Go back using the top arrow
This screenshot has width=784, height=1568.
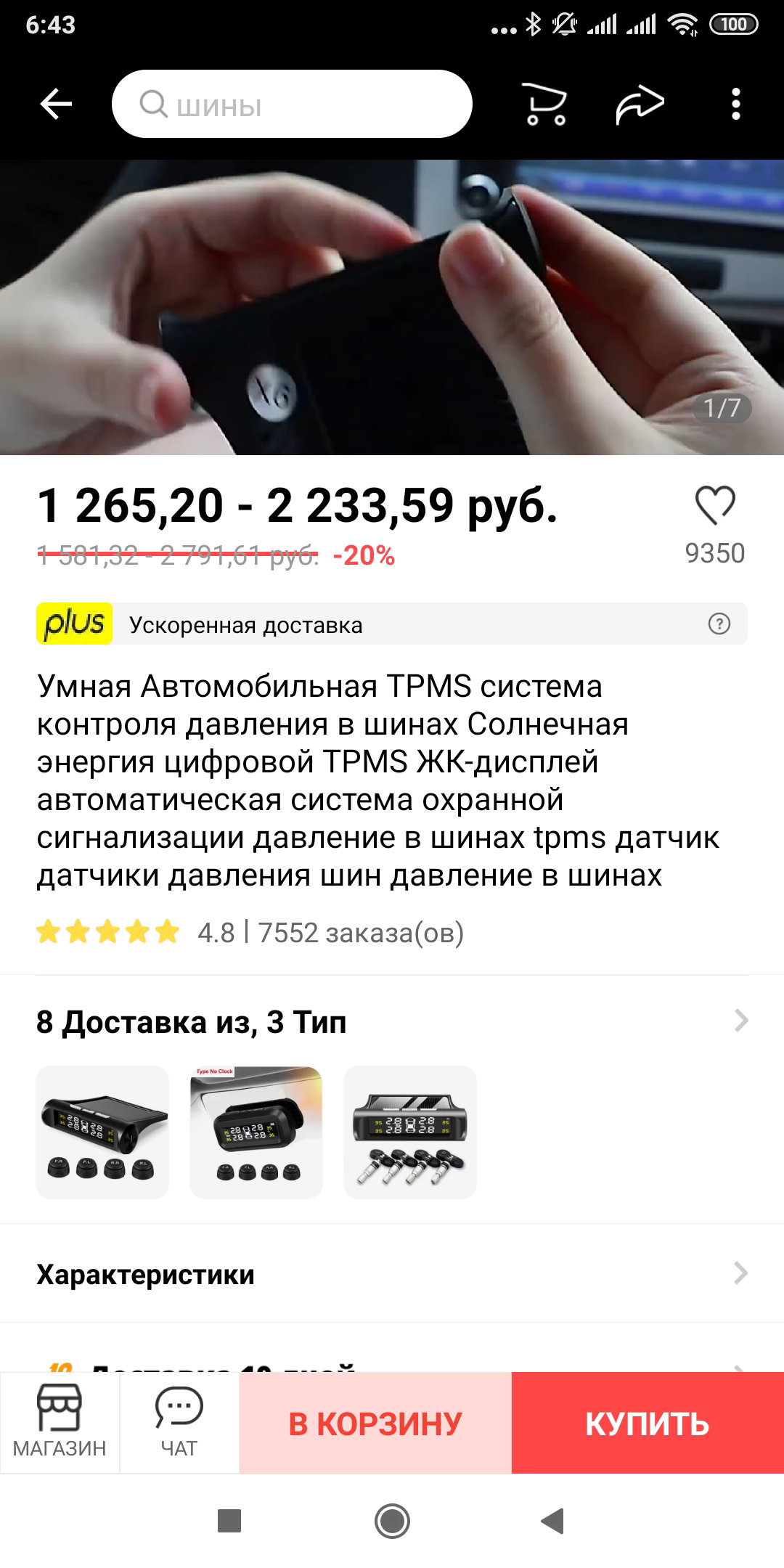tap(56, 104)
